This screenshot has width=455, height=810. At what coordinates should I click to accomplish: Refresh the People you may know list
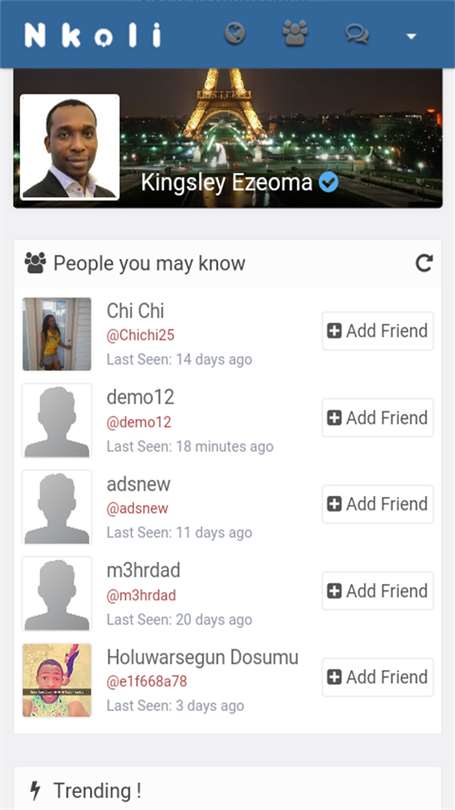pyautogui.click(x=424, y=263)
